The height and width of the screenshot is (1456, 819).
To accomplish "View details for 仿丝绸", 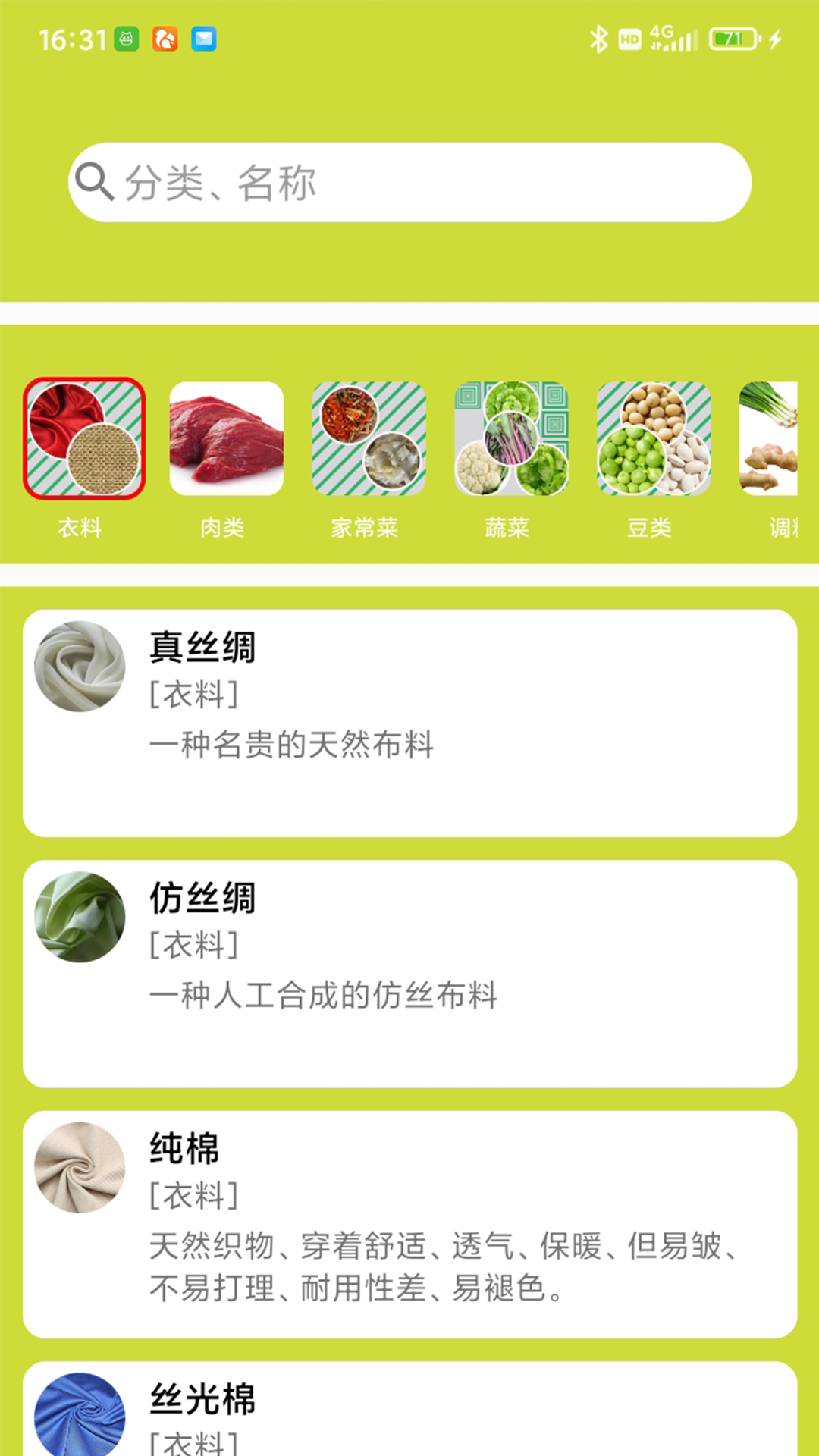I will click(409, 974).
